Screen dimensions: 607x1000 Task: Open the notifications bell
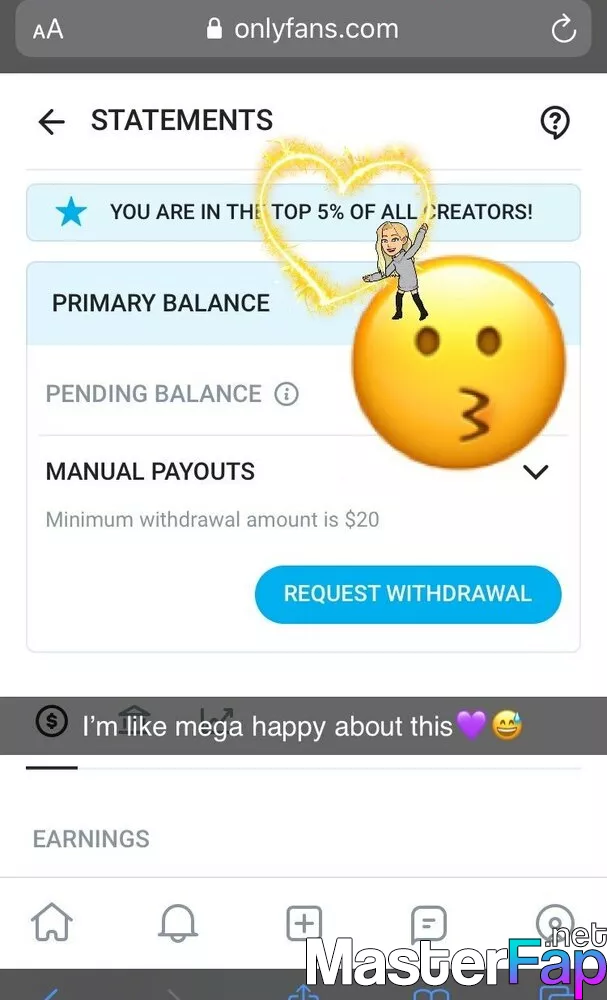tap(177, 922)
